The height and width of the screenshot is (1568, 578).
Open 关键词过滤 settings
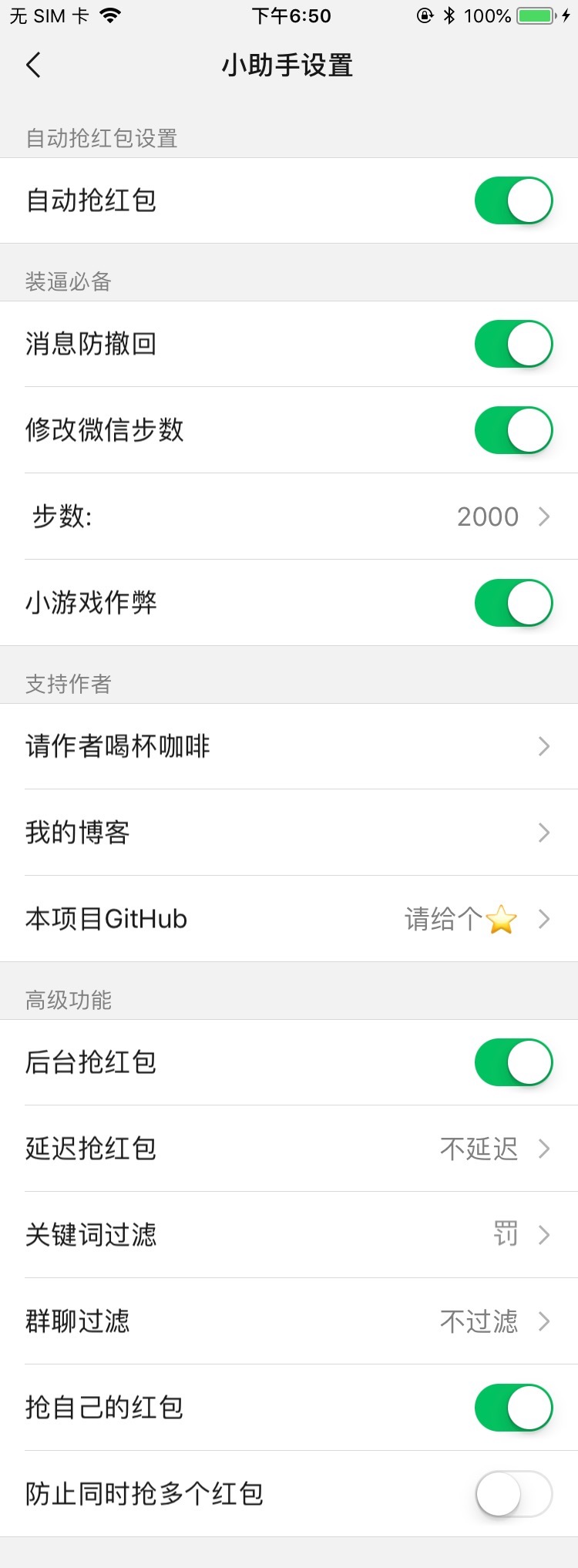coord(289,1235)
